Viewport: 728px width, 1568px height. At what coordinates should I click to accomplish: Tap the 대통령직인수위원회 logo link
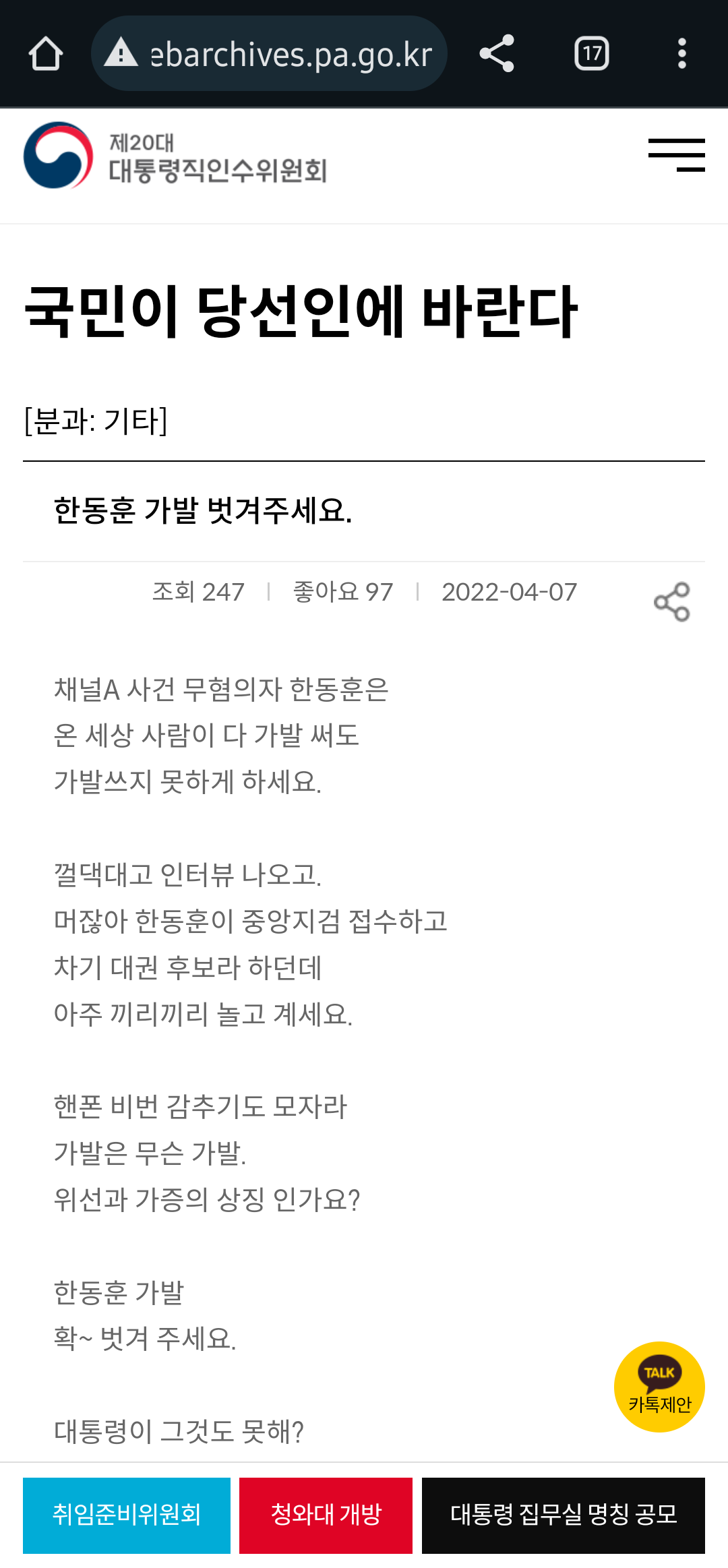175,156
